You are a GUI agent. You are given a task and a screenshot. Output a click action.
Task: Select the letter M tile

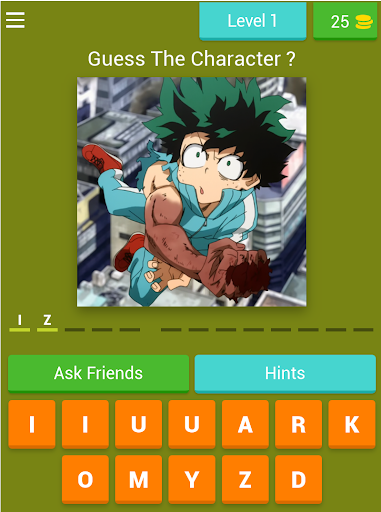pos(138,479)
